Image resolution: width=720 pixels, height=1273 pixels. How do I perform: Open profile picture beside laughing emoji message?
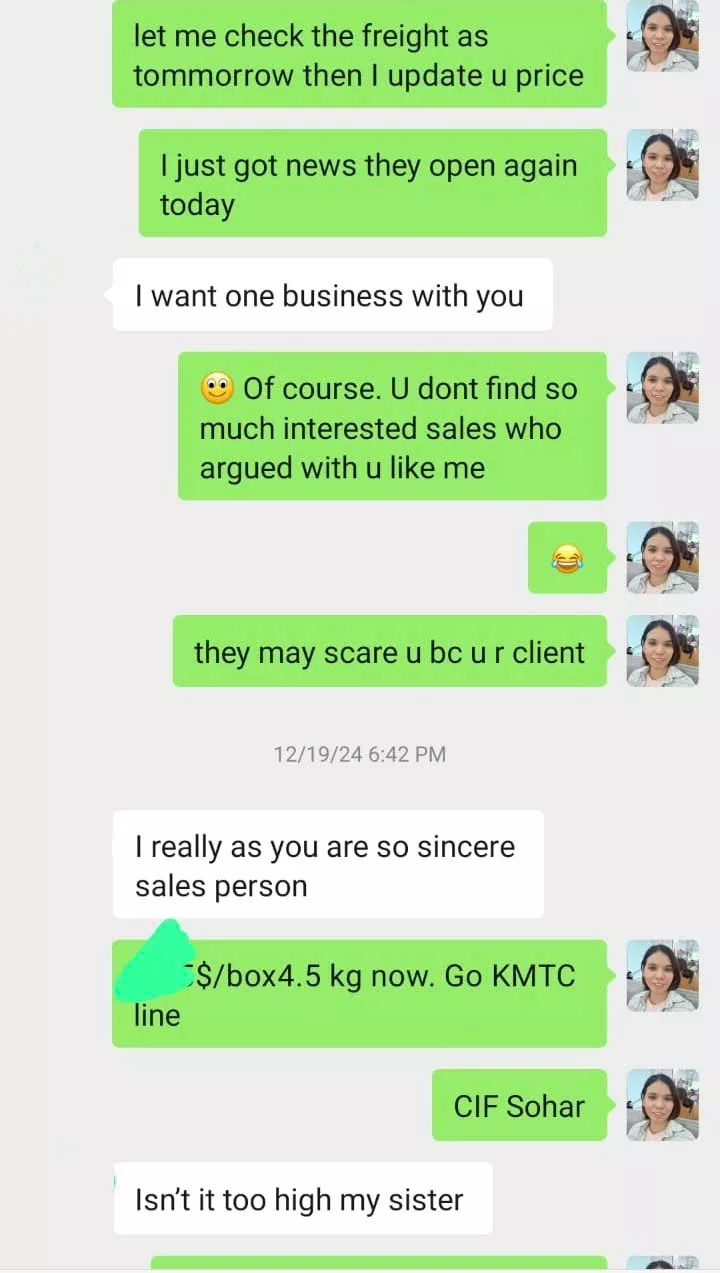[662, 558]
